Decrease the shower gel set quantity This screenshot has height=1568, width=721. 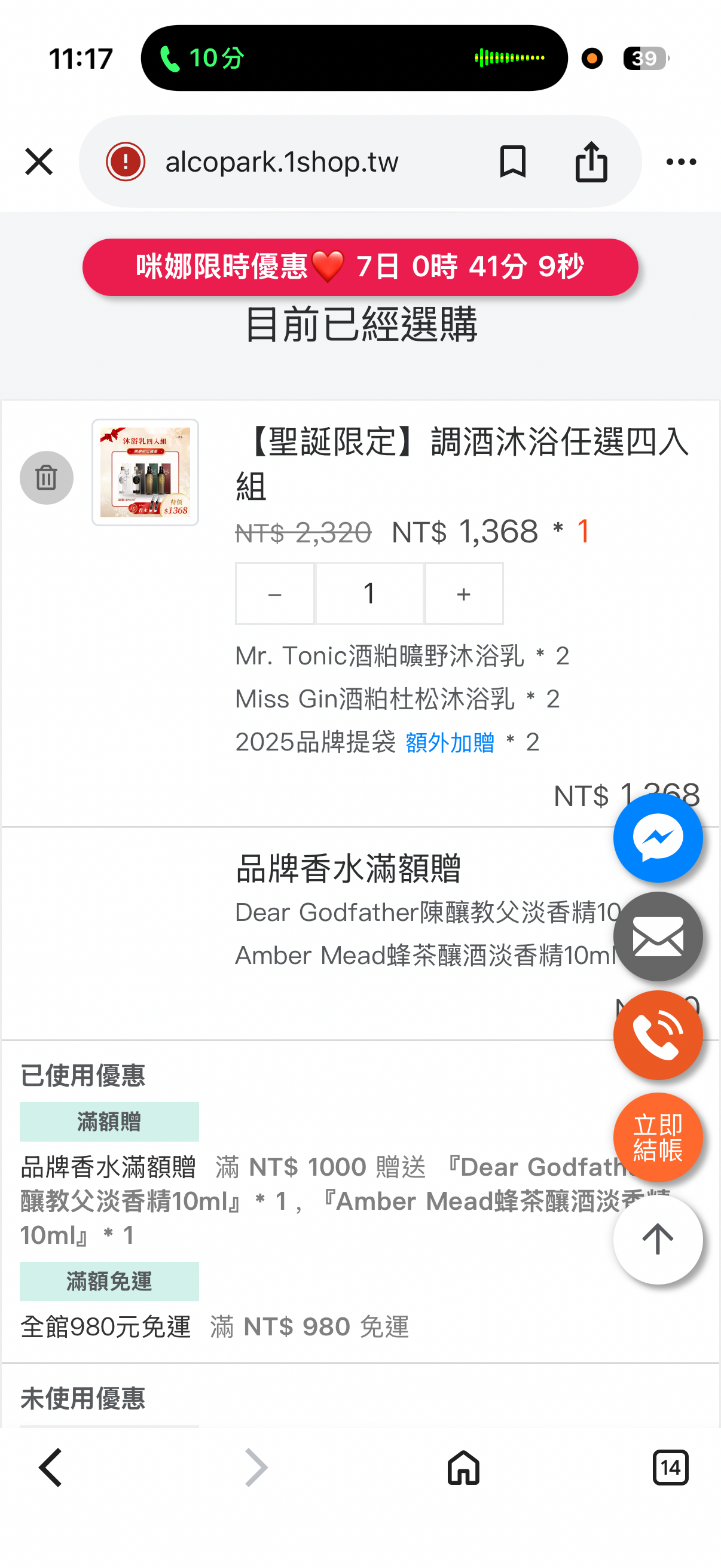click(x=274, y=594)
